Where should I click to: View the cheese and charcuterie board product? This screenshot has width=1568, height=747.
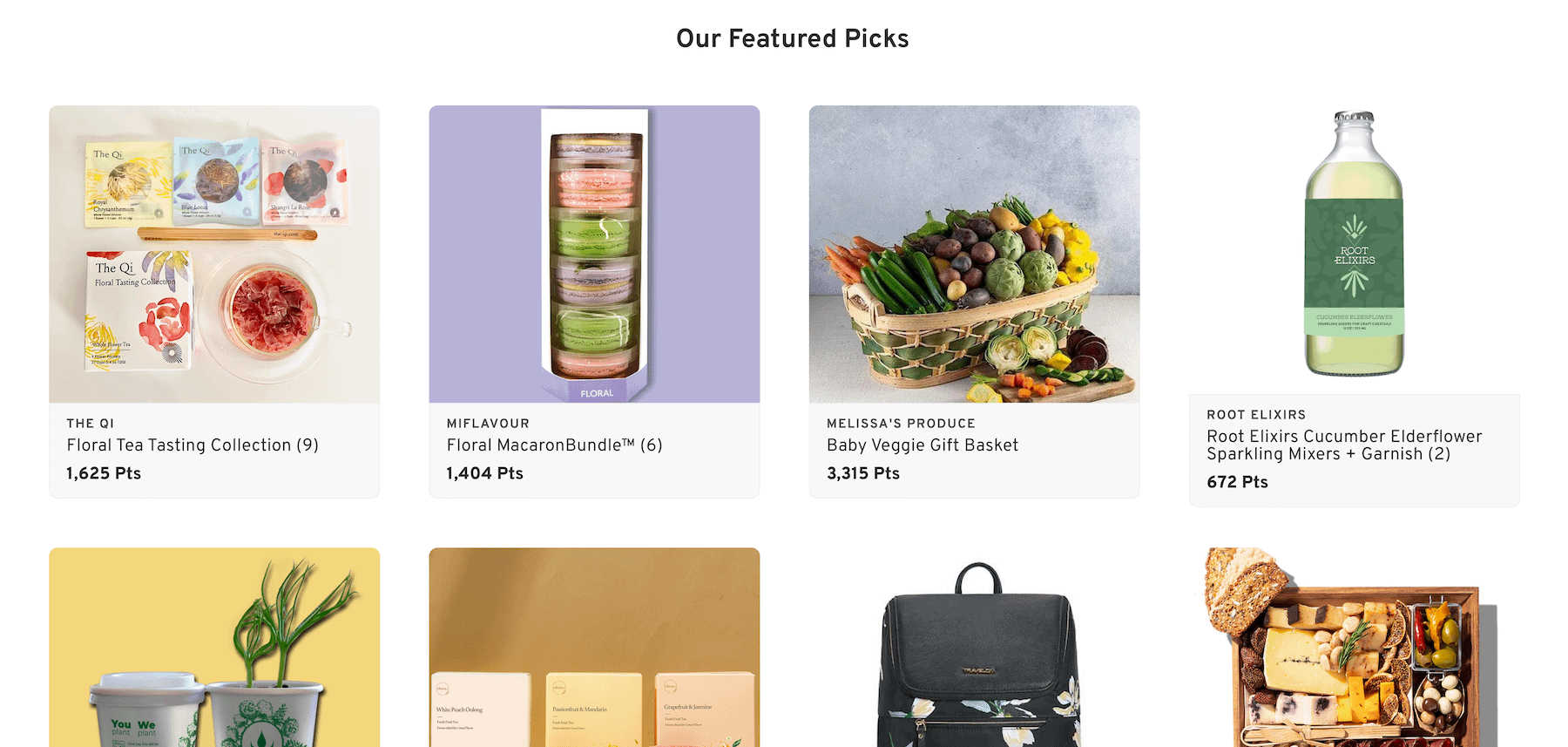point(1354,649)
